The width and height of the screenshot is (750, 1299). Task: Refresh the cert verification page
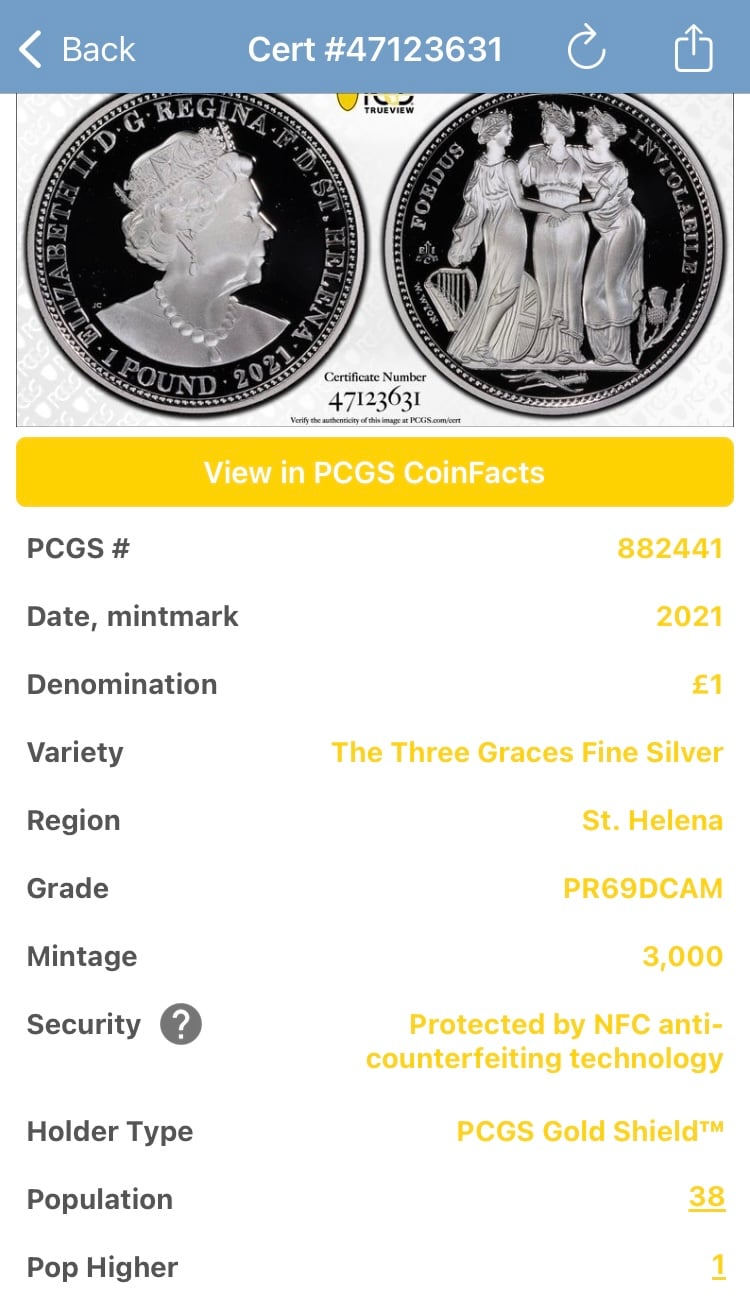(587, 48)
